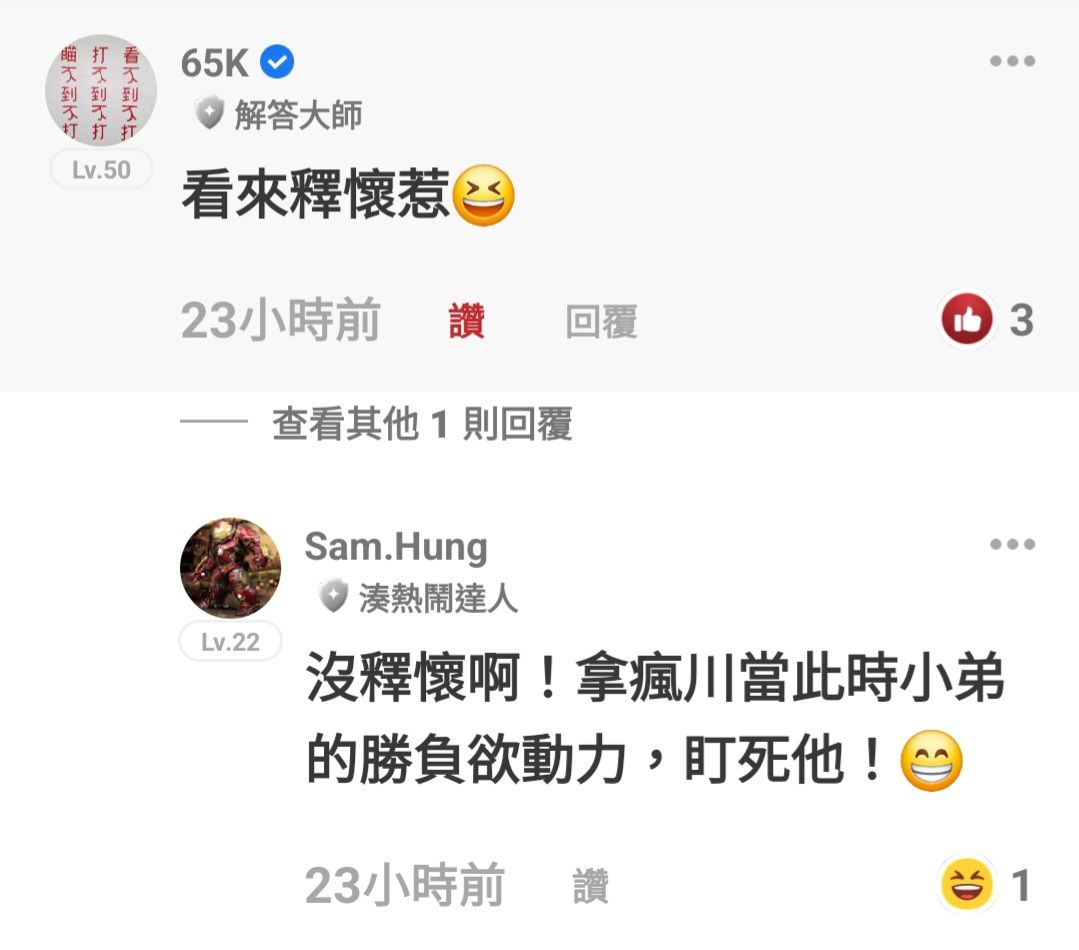Open the Sam.Hung username link
Screen dimensions: 1079x950
tap(396, 547)
